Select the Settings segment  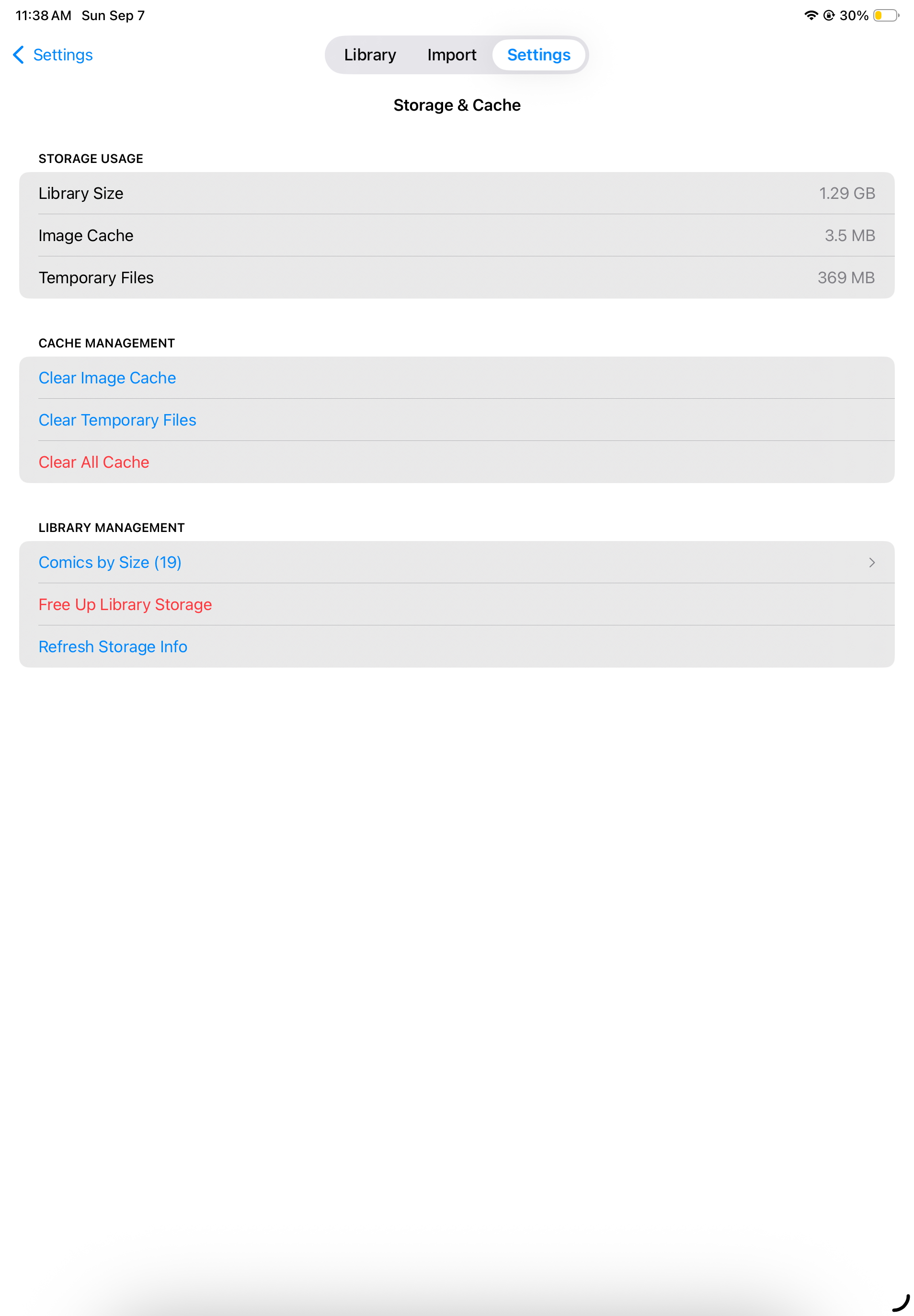tap(538, 55)
